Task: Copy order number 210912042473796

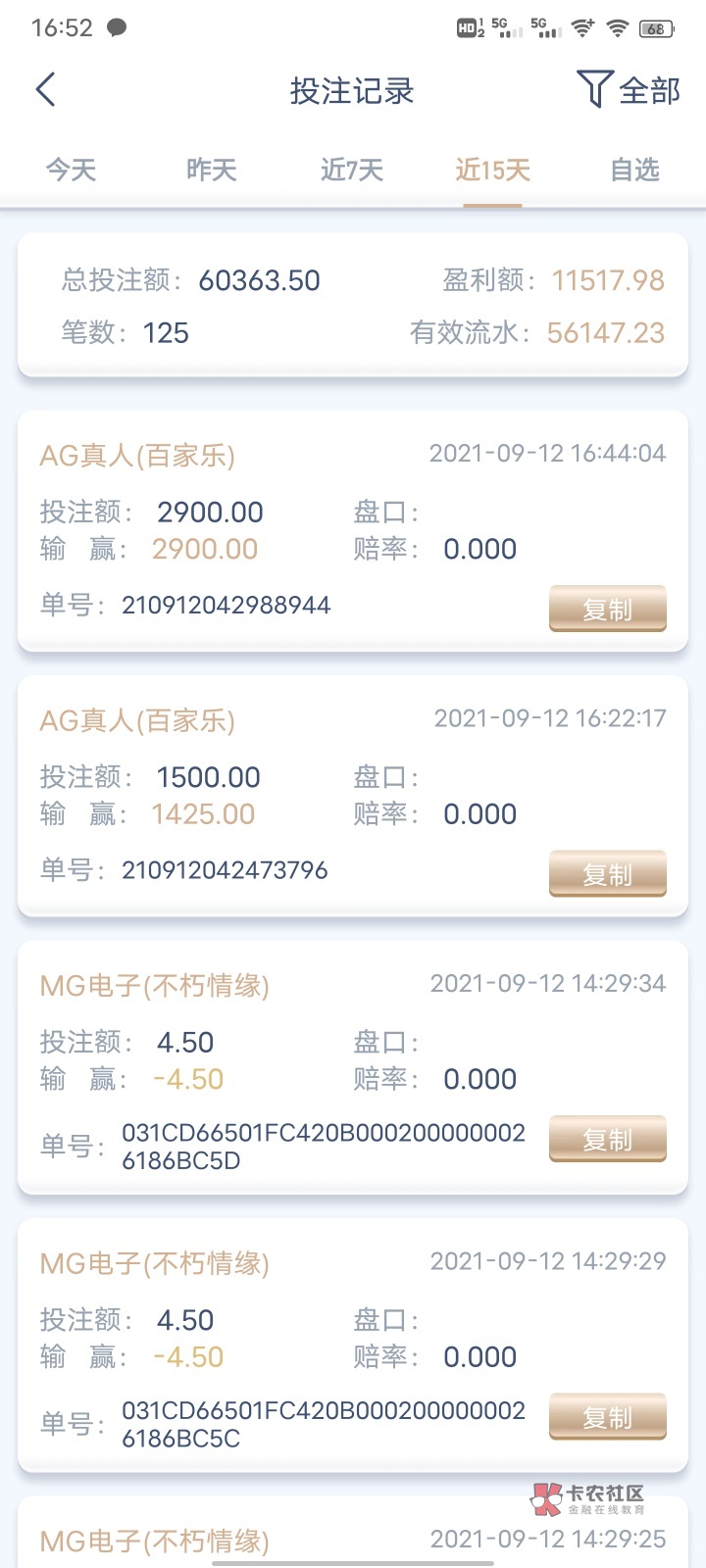Action: pyautogui.click(x=607, y=873)
